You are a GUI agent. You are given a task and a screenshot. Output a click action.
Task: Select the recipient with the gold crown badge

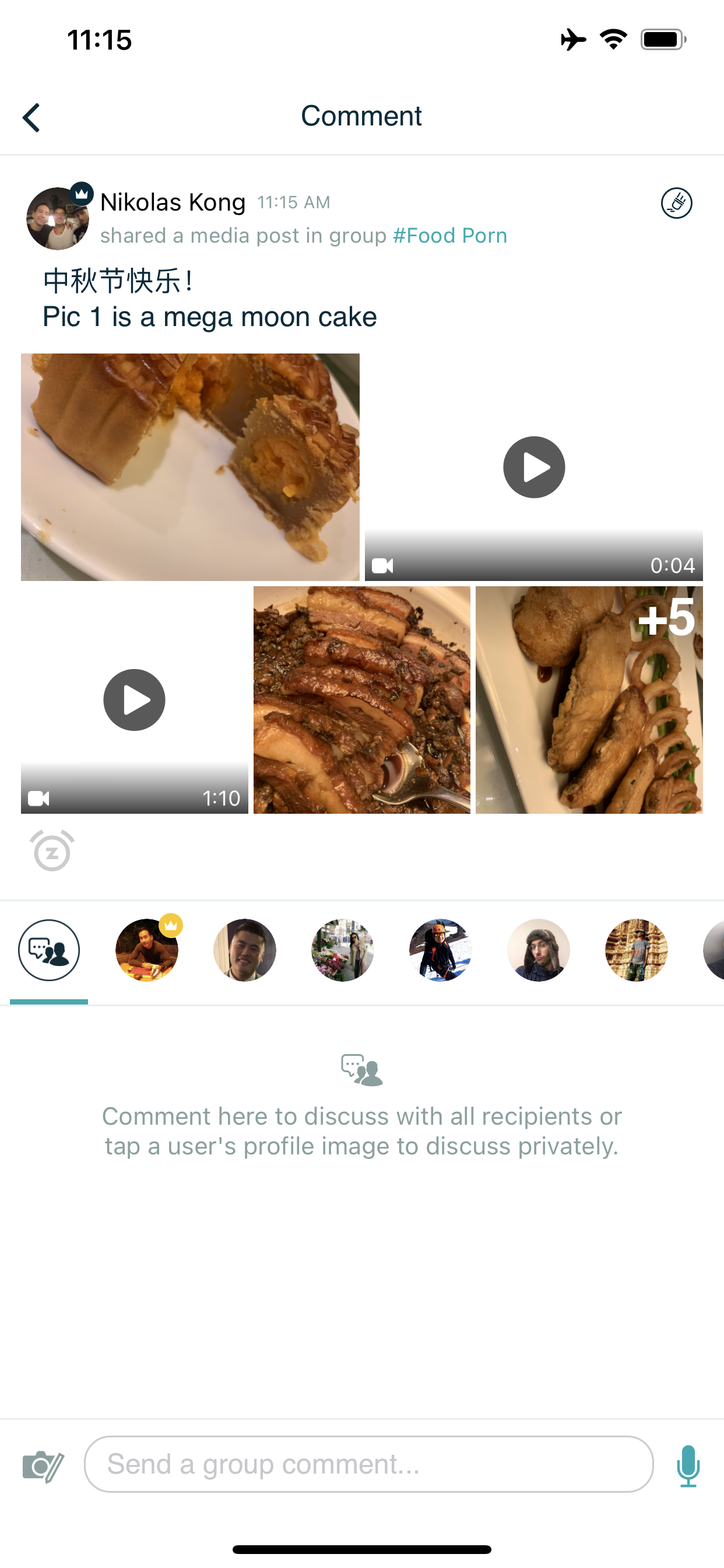point(147,950)
